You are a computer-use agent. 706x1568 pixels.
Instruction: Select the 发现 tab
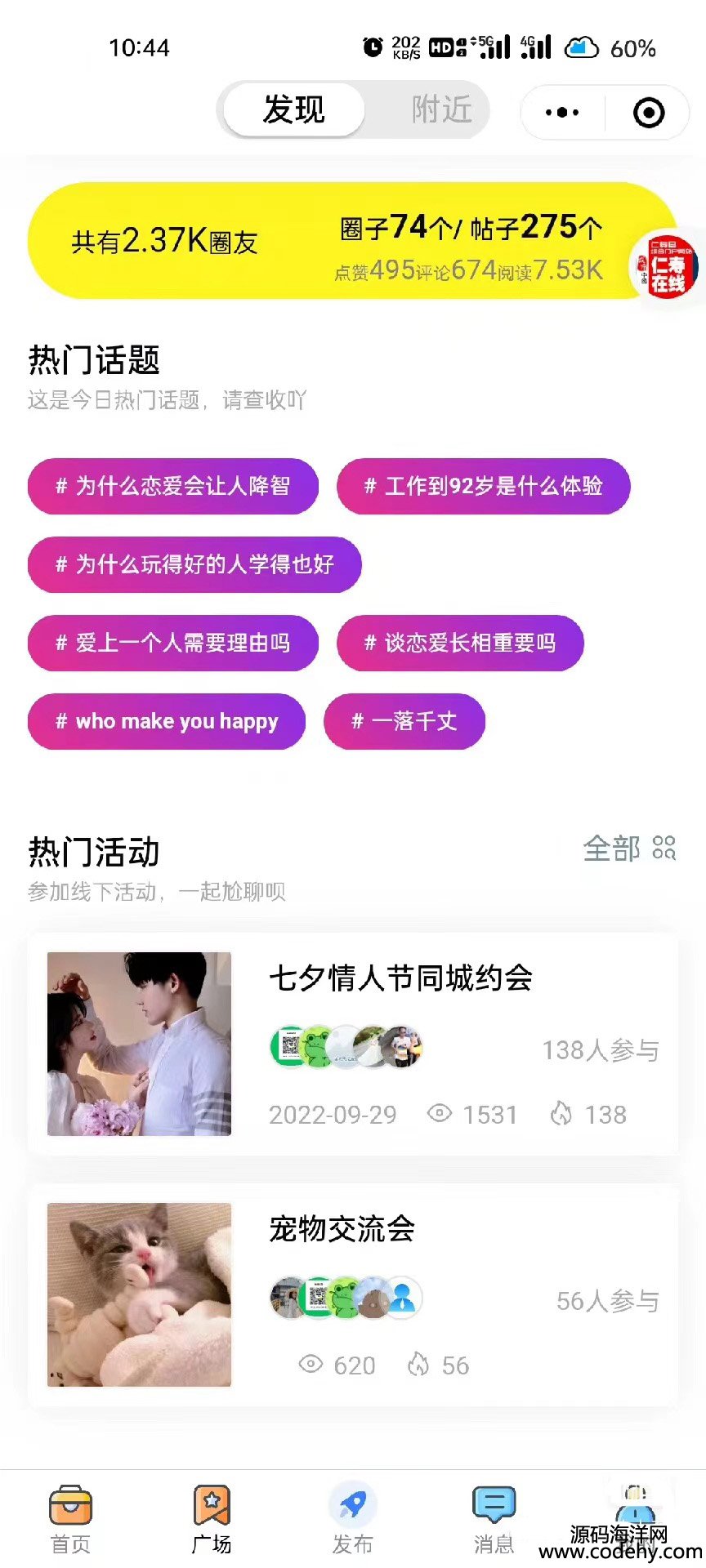(294, 109)
